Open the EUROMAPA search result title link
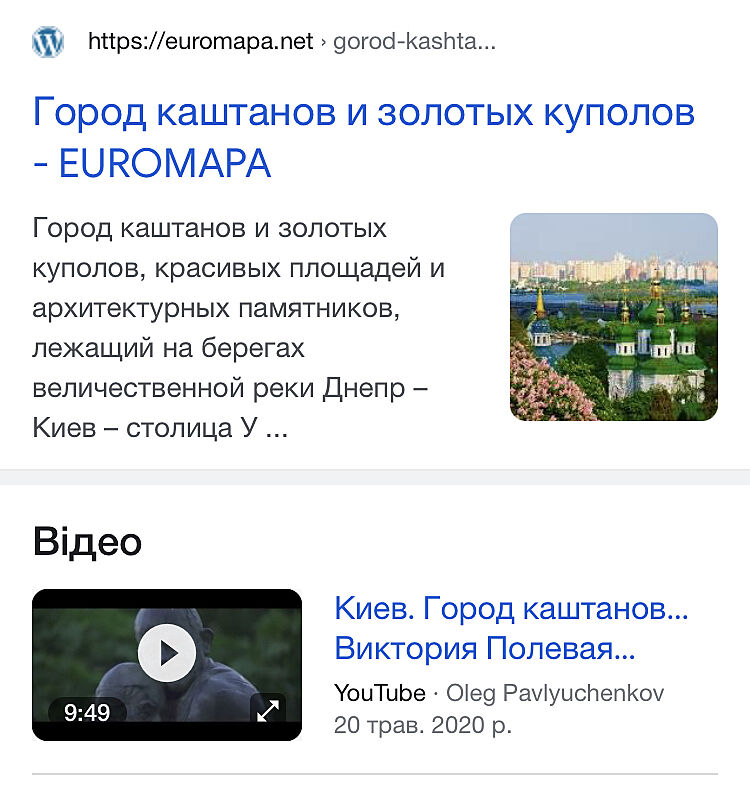Viewport: 750px width, 804px height. click(362, 137)
